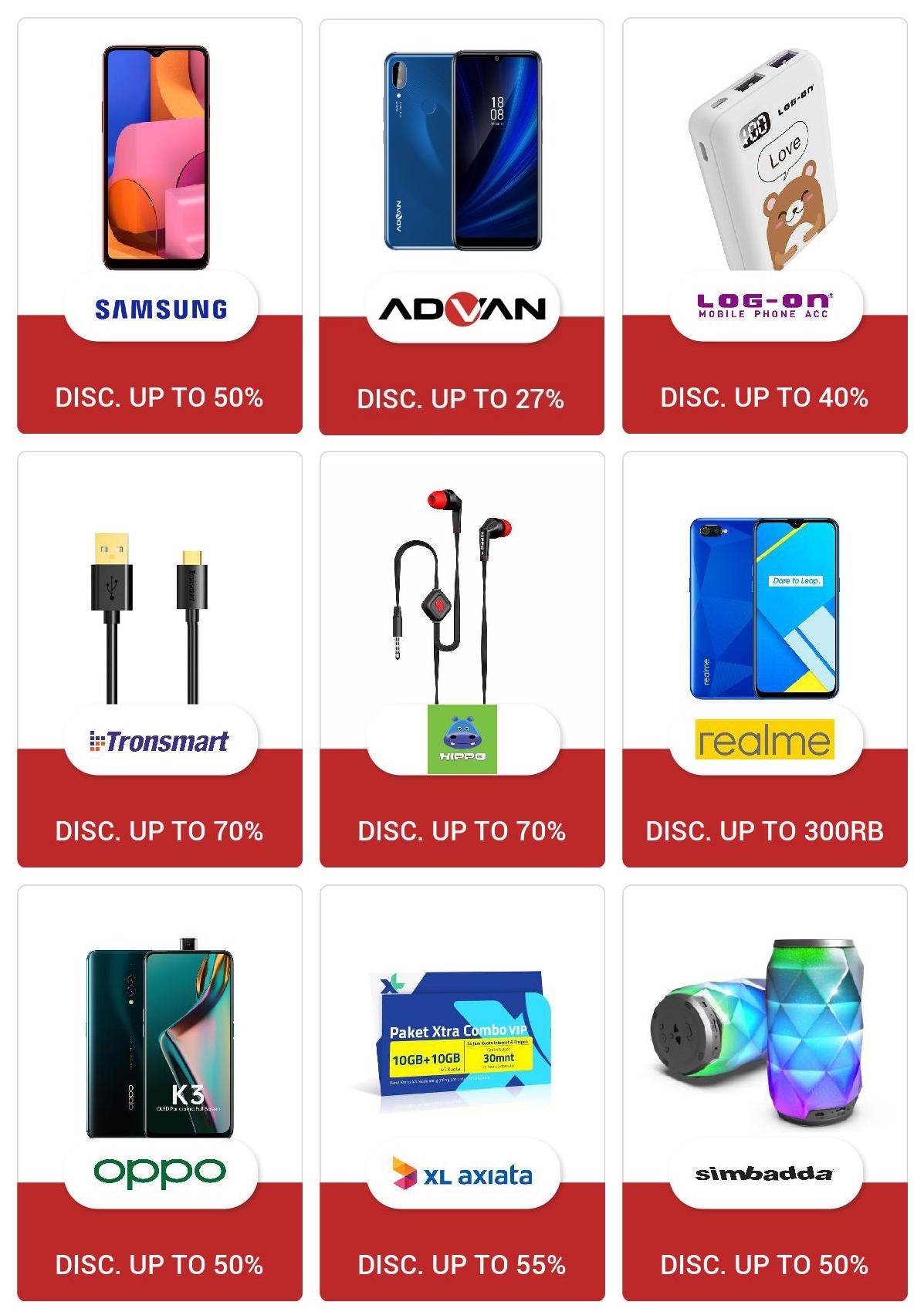Open the Hippo earphones discount card
The height and width of the screenshot is (1312, 924).
(x=462, y=659)
